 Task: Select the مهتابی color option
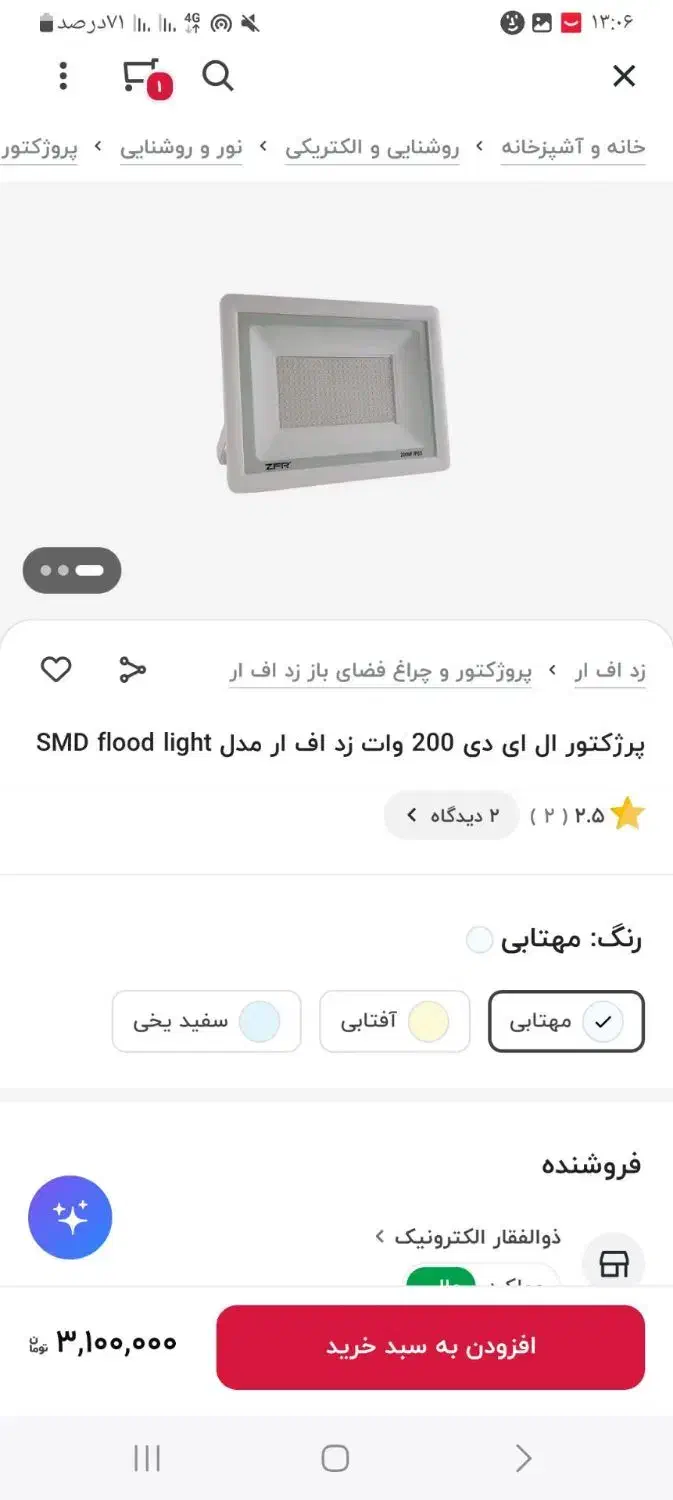[566, 1021]
